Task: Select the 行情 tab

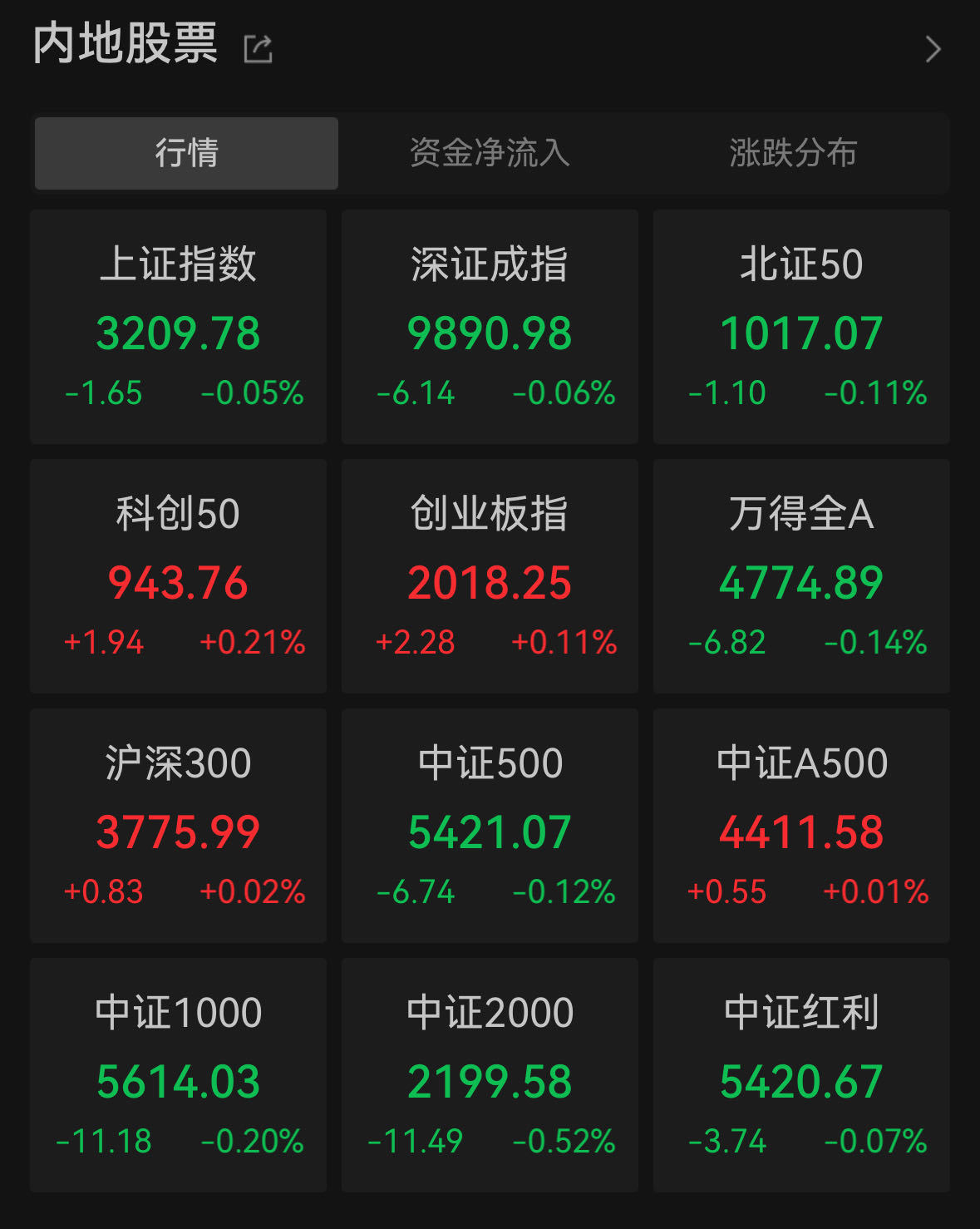Action: click(185, 152)
